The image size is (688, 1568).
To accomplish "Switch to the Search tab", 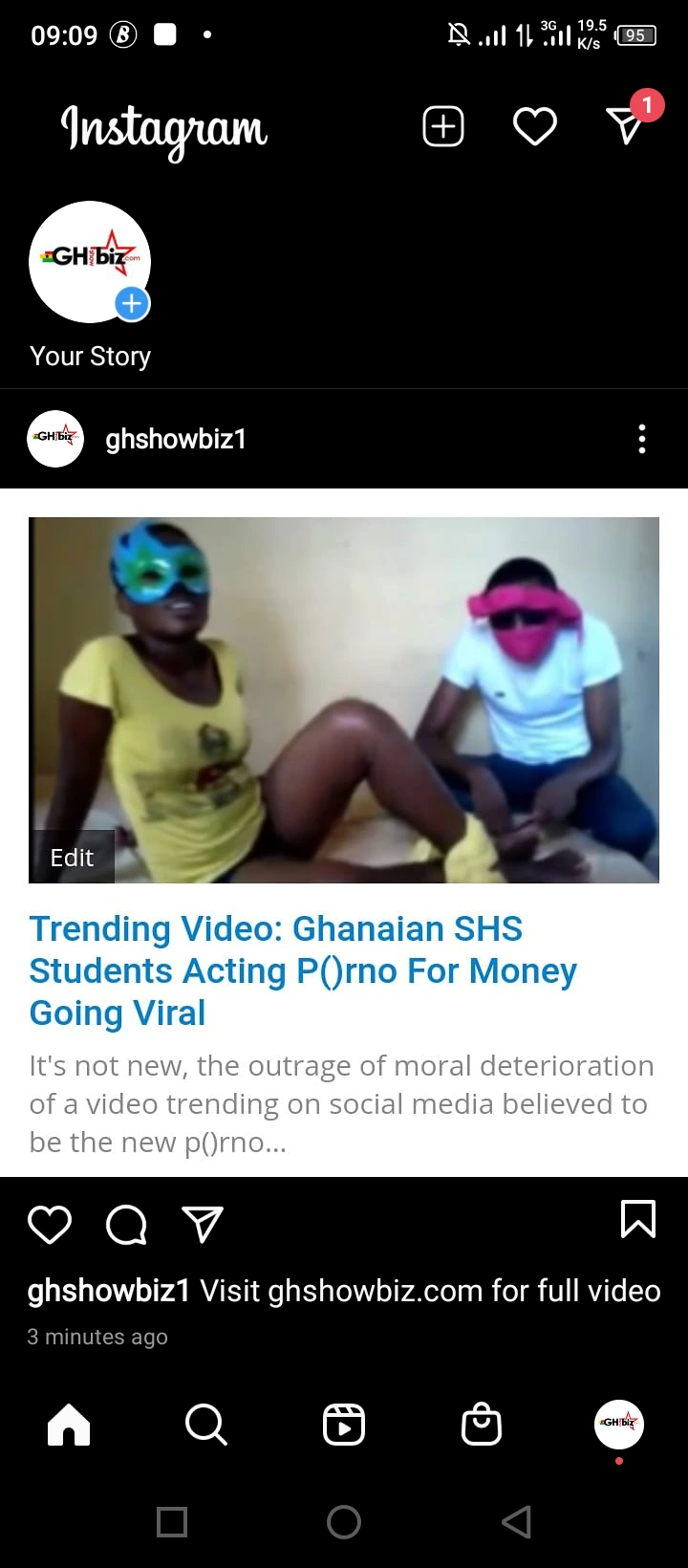I will coord(206,1425).
